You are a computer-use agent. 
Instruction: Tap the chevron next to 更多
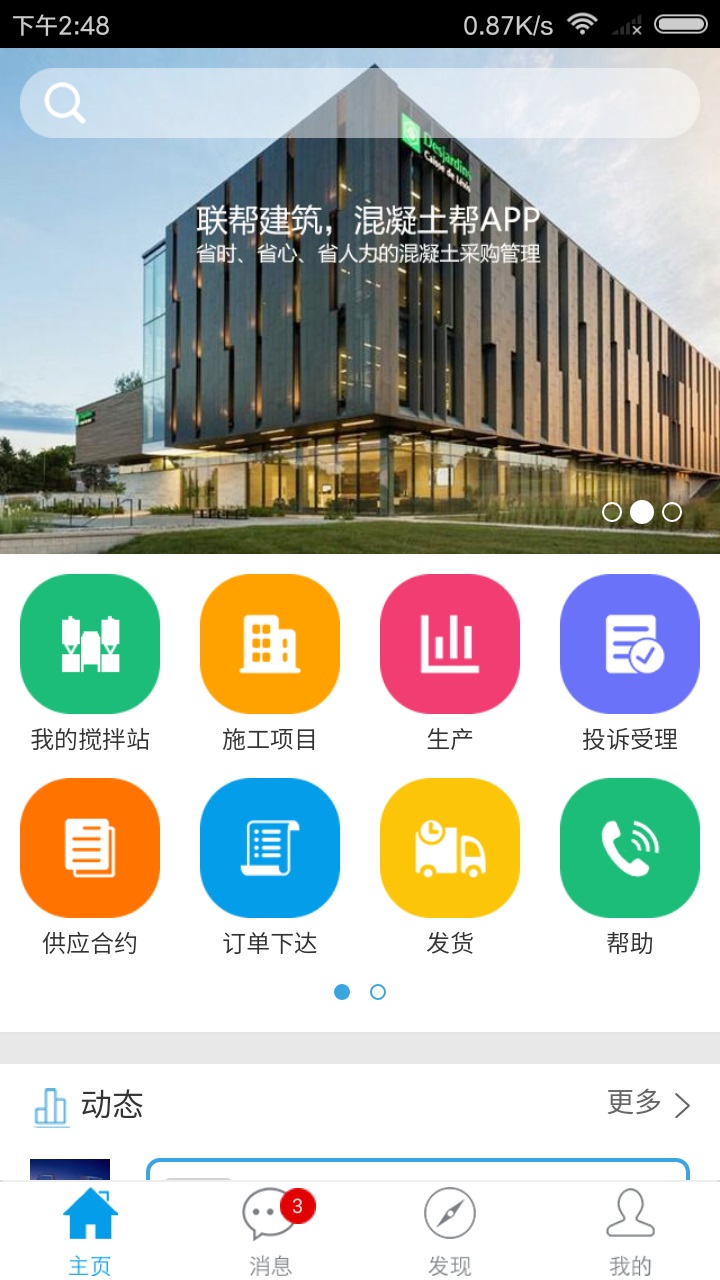click(683, 1104)
